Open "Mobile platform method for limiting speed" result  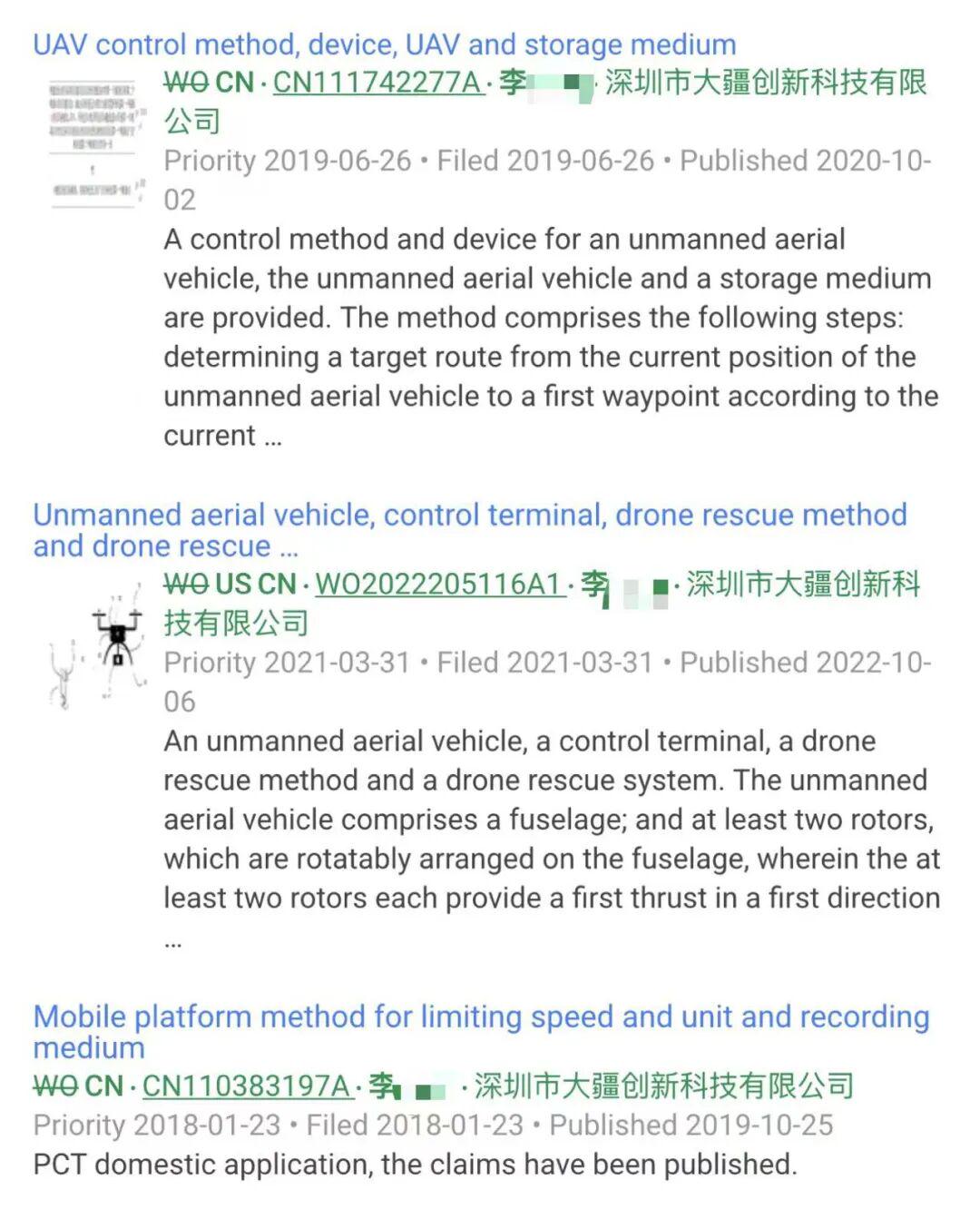(481, 1017)
